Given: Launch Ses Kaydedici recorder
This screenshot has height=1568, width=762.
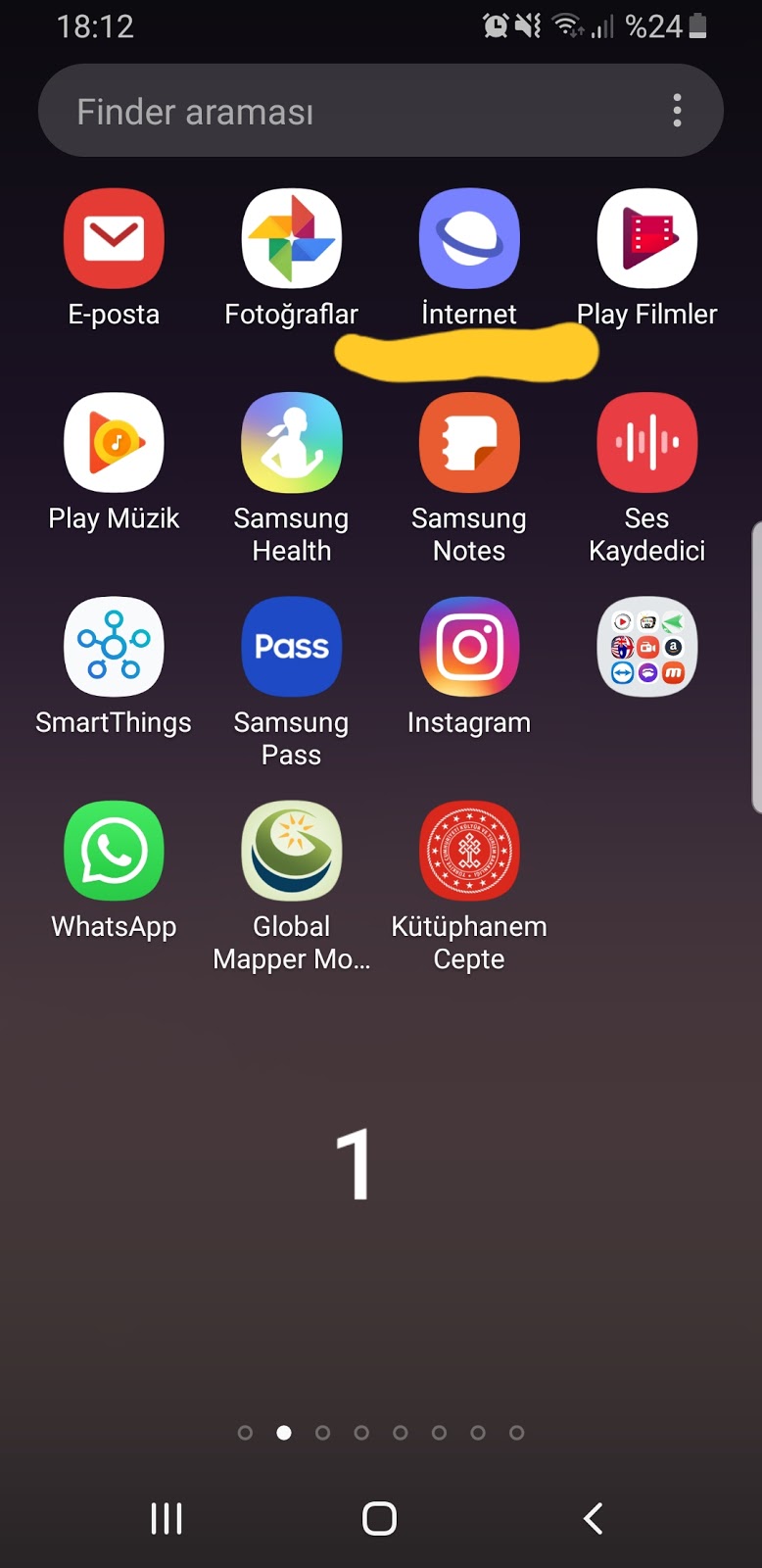Looking at the screenshot, I should [646, 443].
